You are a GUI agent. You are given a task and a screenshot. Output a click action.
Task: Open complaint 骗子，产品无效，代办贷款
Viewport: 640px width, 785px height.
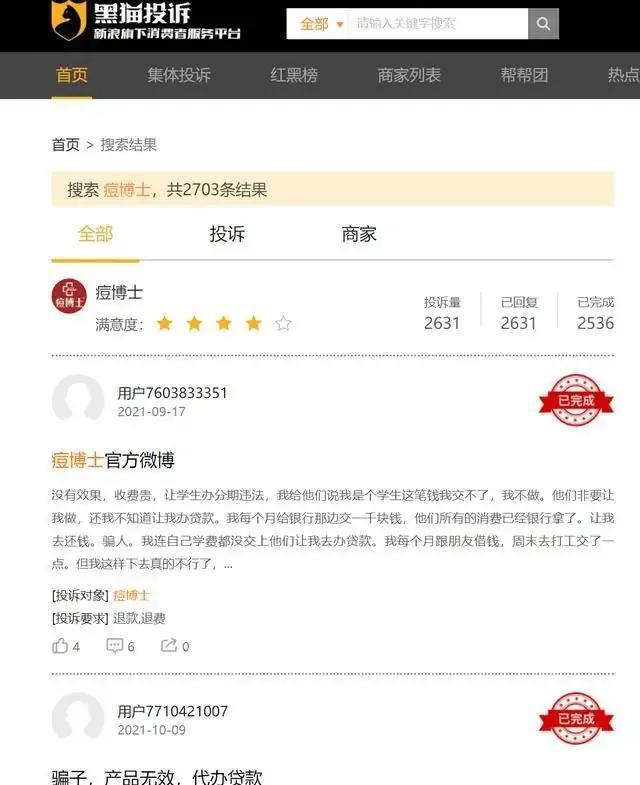(x=156, y=775)
